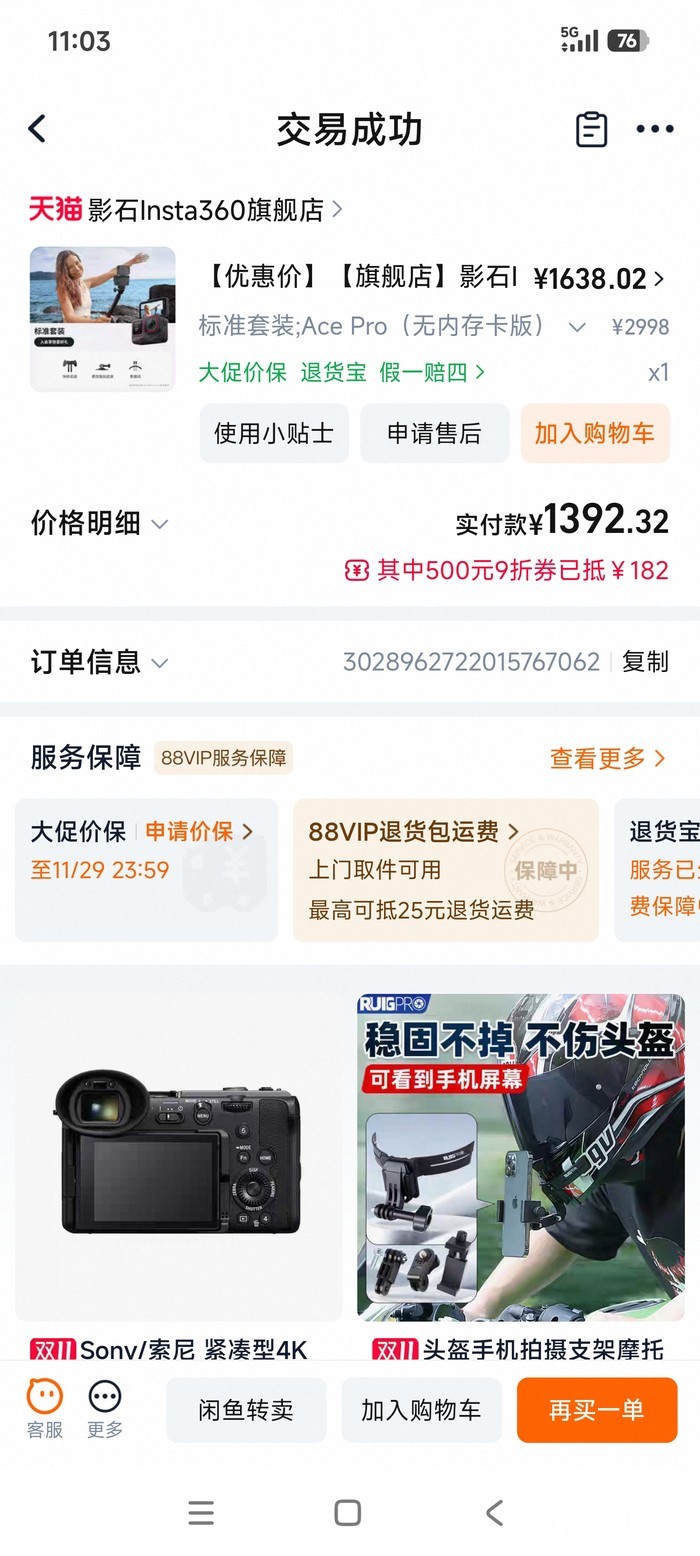The height and width of the screenshot is (1556, 700).
Task: Open the 88VIP退货包运费 card
Action: 445,869
